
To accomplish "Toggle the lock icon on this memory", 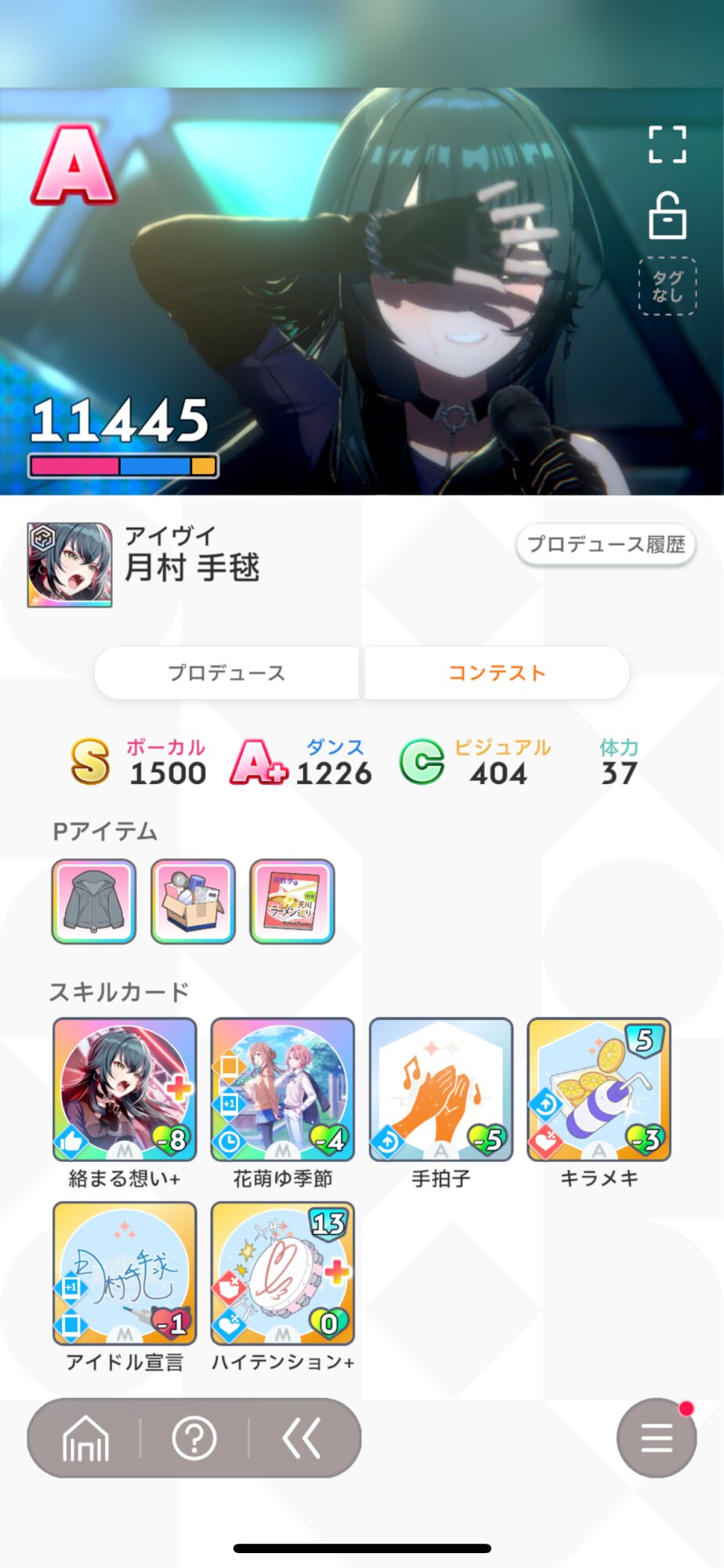I will coord(667,216).
